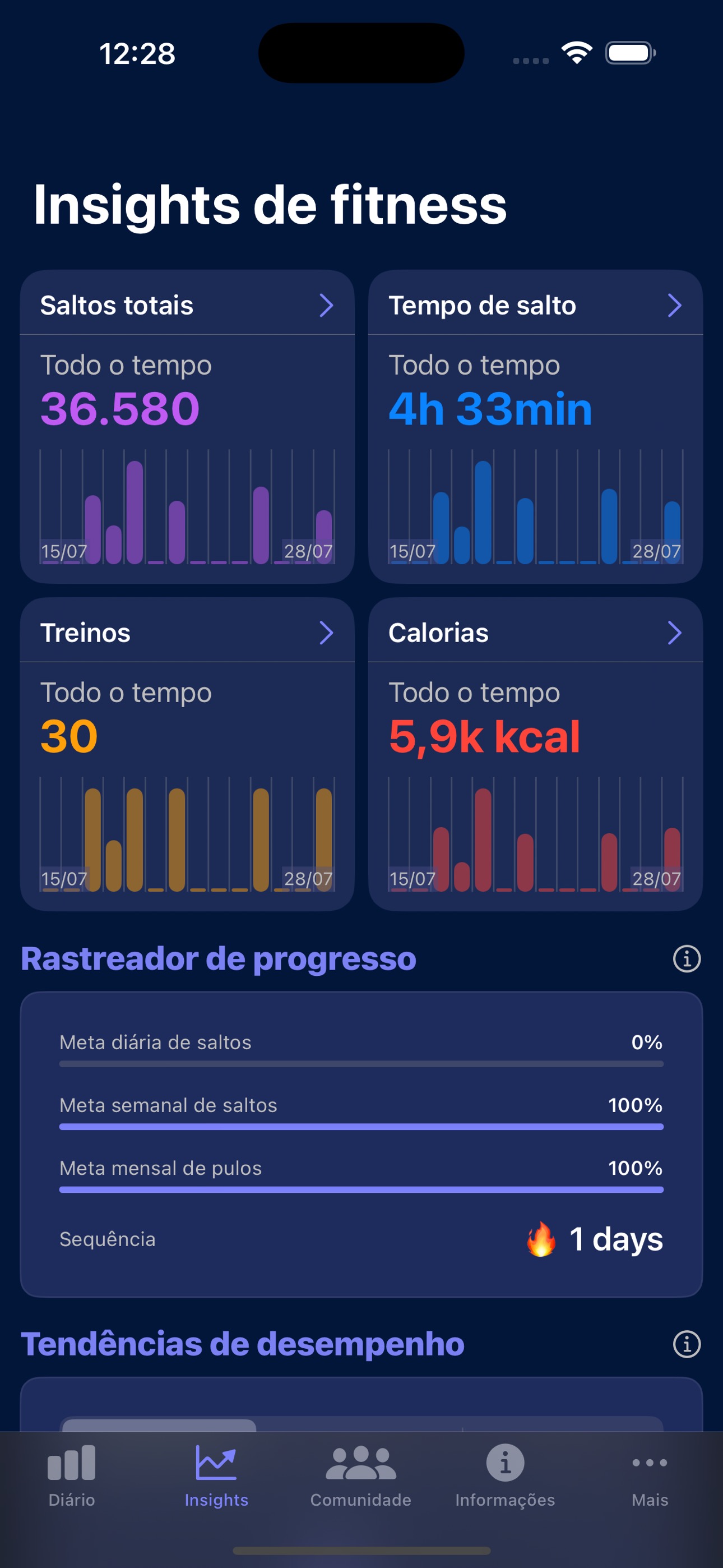723x1568 pixels.
Task: Open the Mais tab
Action: tap(650, 1475)
